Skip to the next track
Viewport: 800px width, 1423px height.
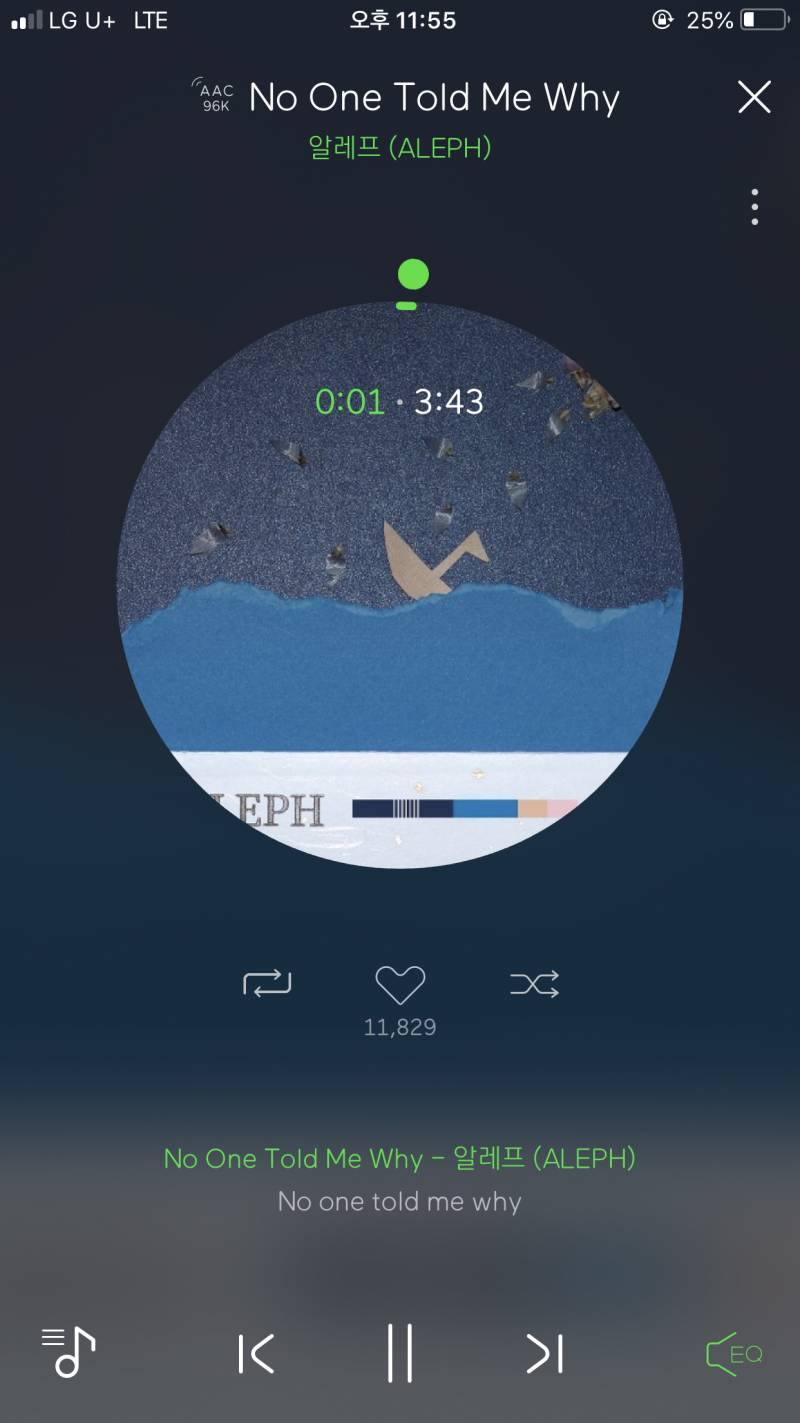pos(543,1354)
